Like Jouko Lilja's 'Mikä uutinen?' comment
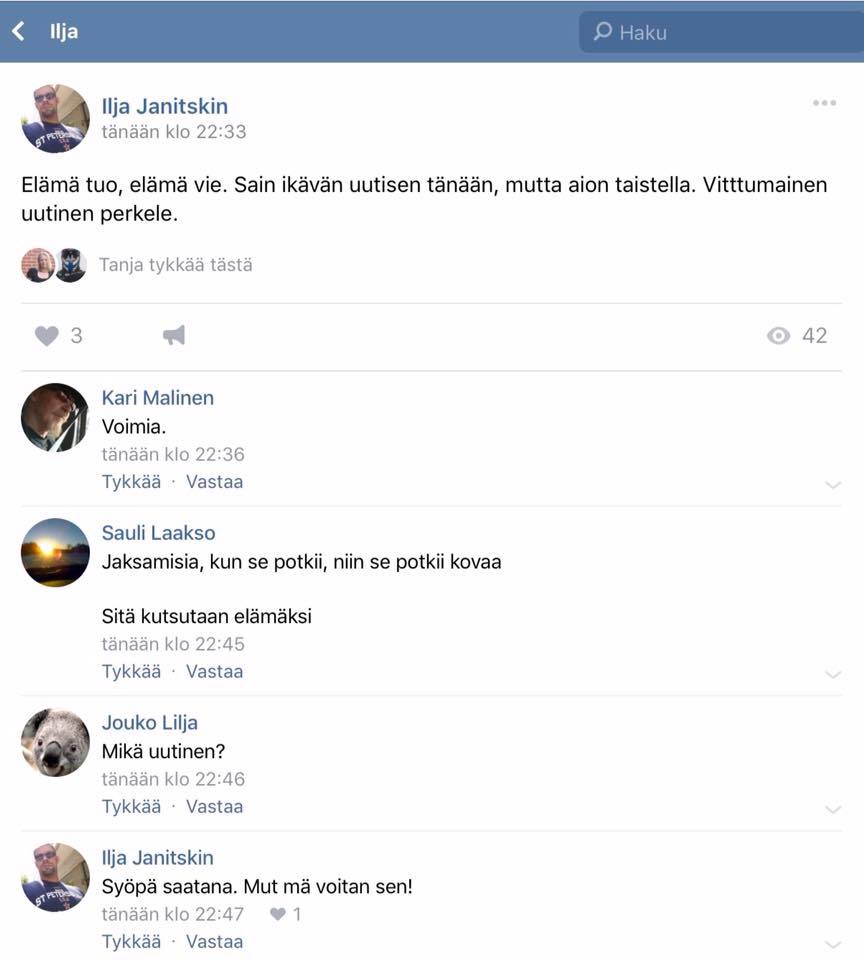This screenshot has width=864, height=960. pos(131,807)
